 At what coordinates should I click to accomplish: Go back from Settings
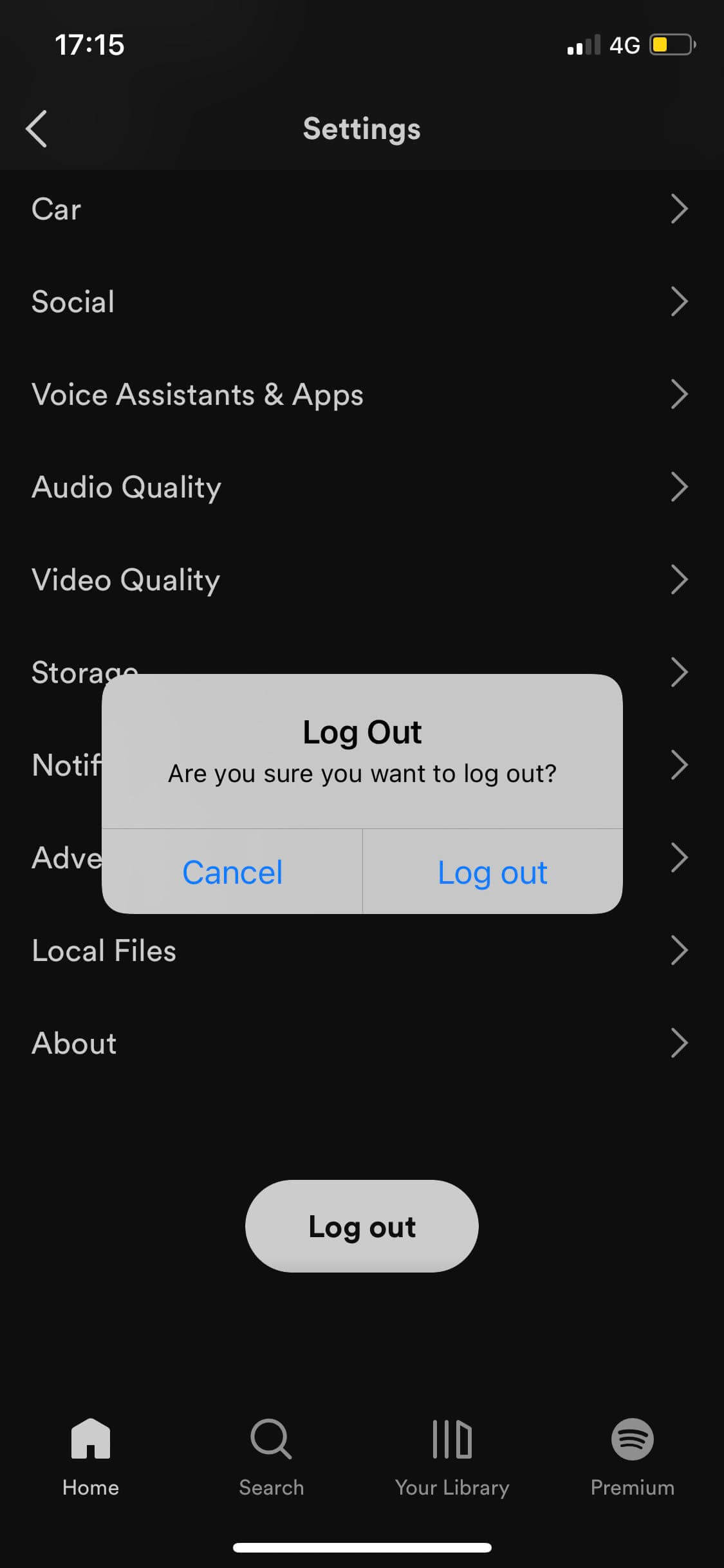(37, 129)
